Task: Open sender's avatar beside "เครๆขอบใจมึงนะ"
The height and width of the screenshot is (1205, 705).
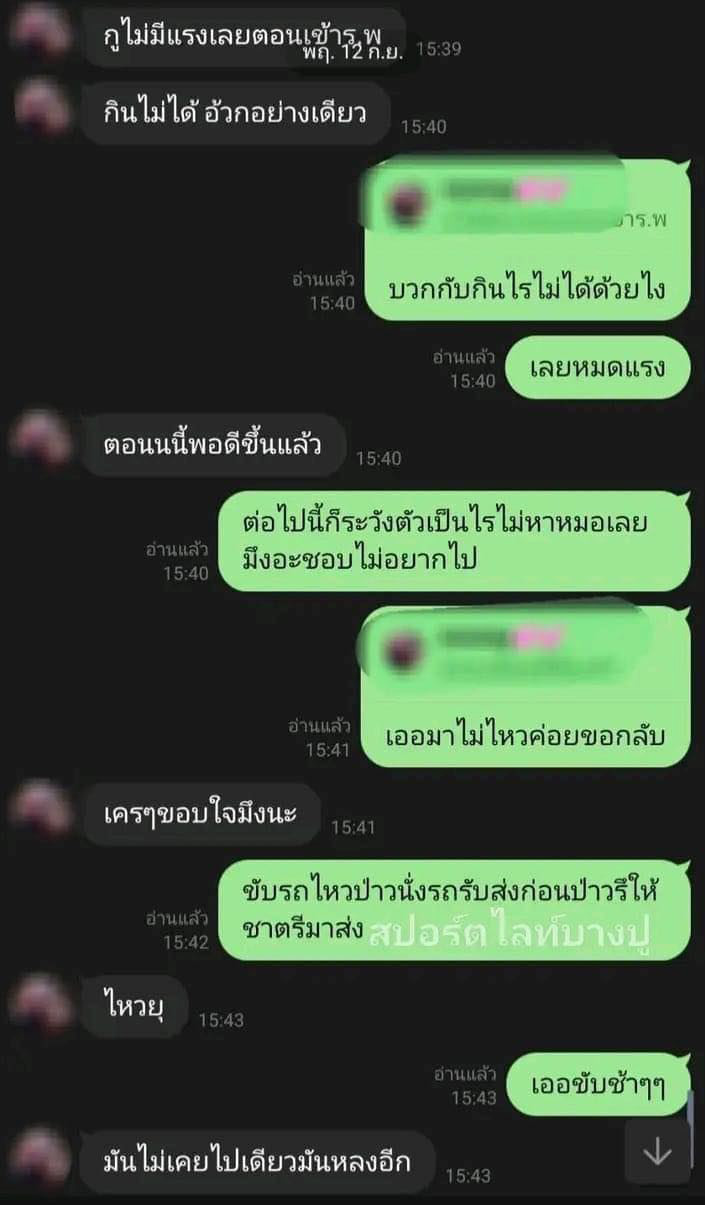Action: pyautogui.click(x=42, y=808)
